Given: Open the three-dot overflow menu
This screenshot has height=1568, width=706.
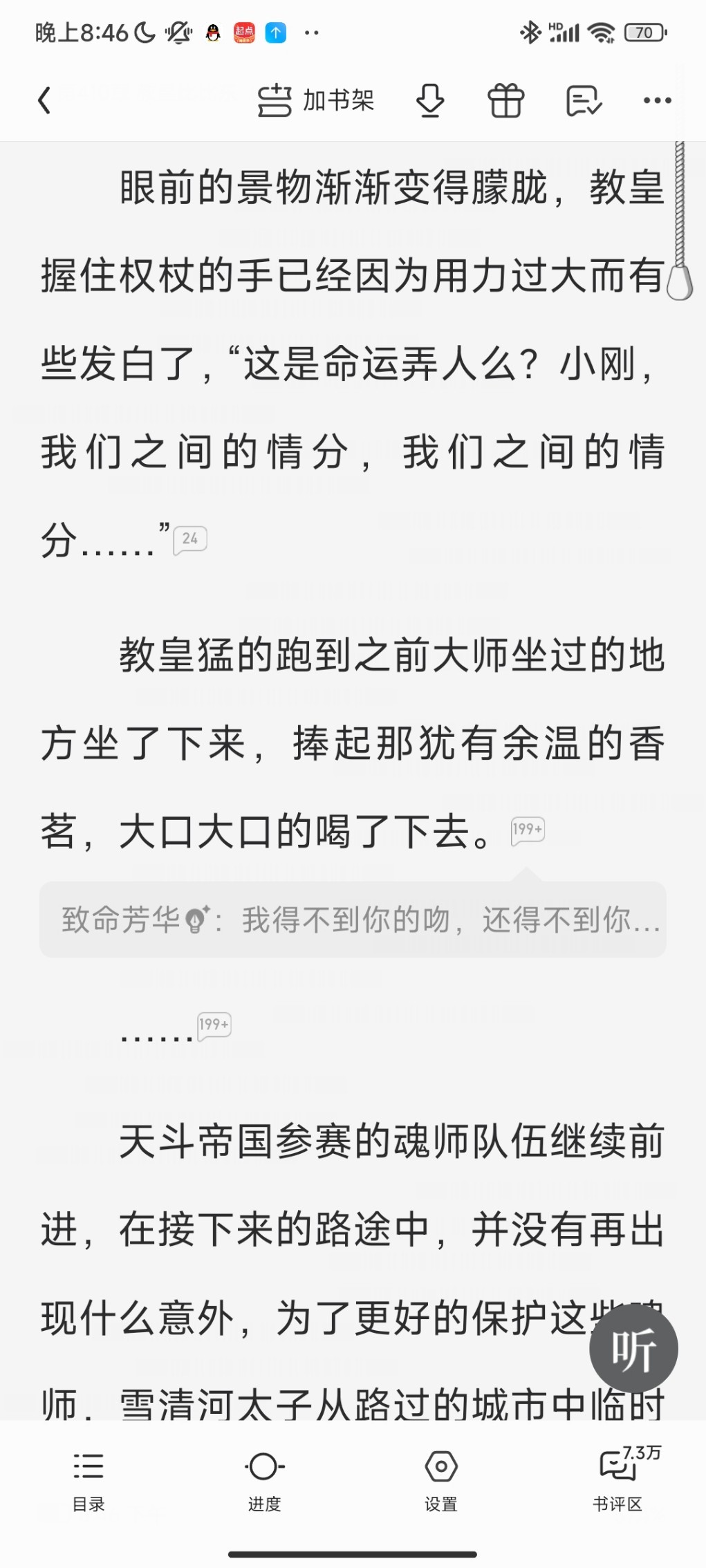Looking at the screenshot, I should pyautogui.click(x=656, y=101).
